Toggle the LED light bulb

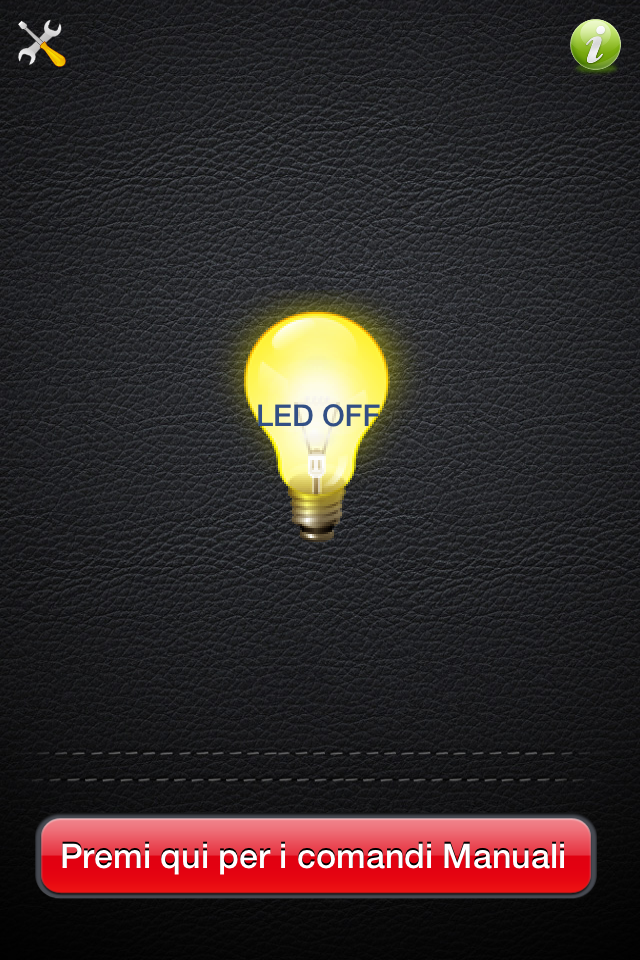click(317, 420)
